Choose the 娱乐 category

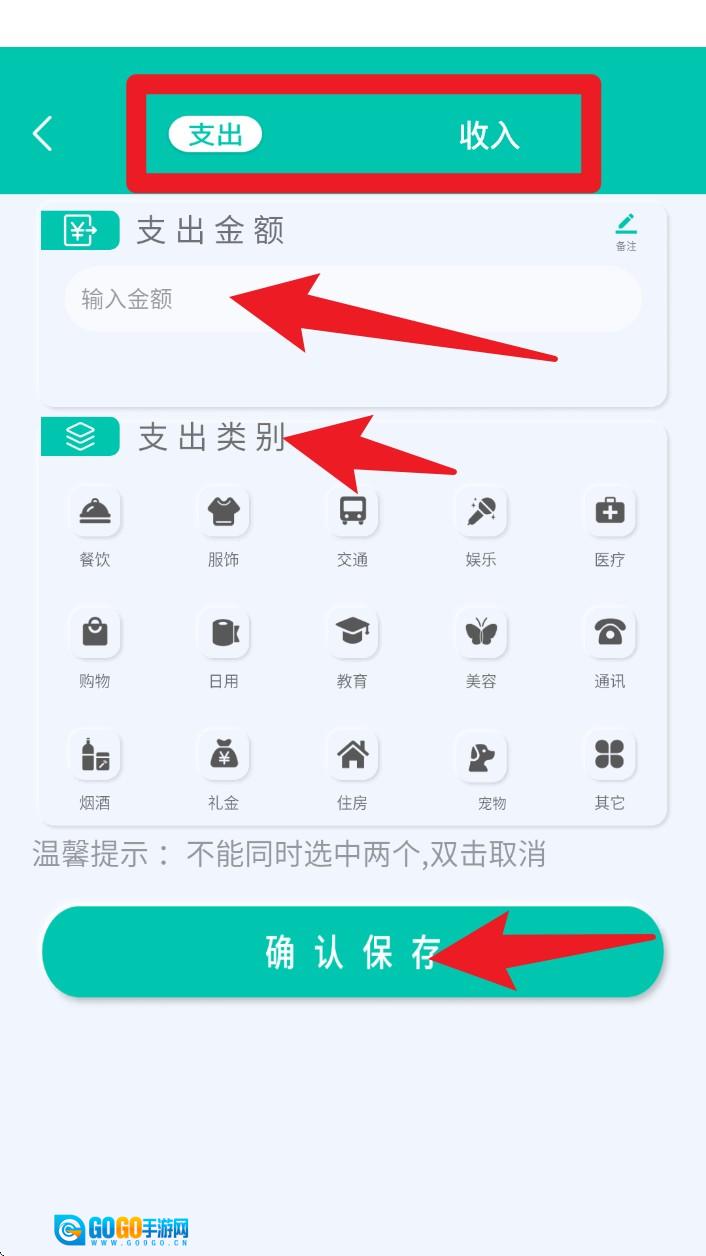pyautogui.click(x=481, y=512)
